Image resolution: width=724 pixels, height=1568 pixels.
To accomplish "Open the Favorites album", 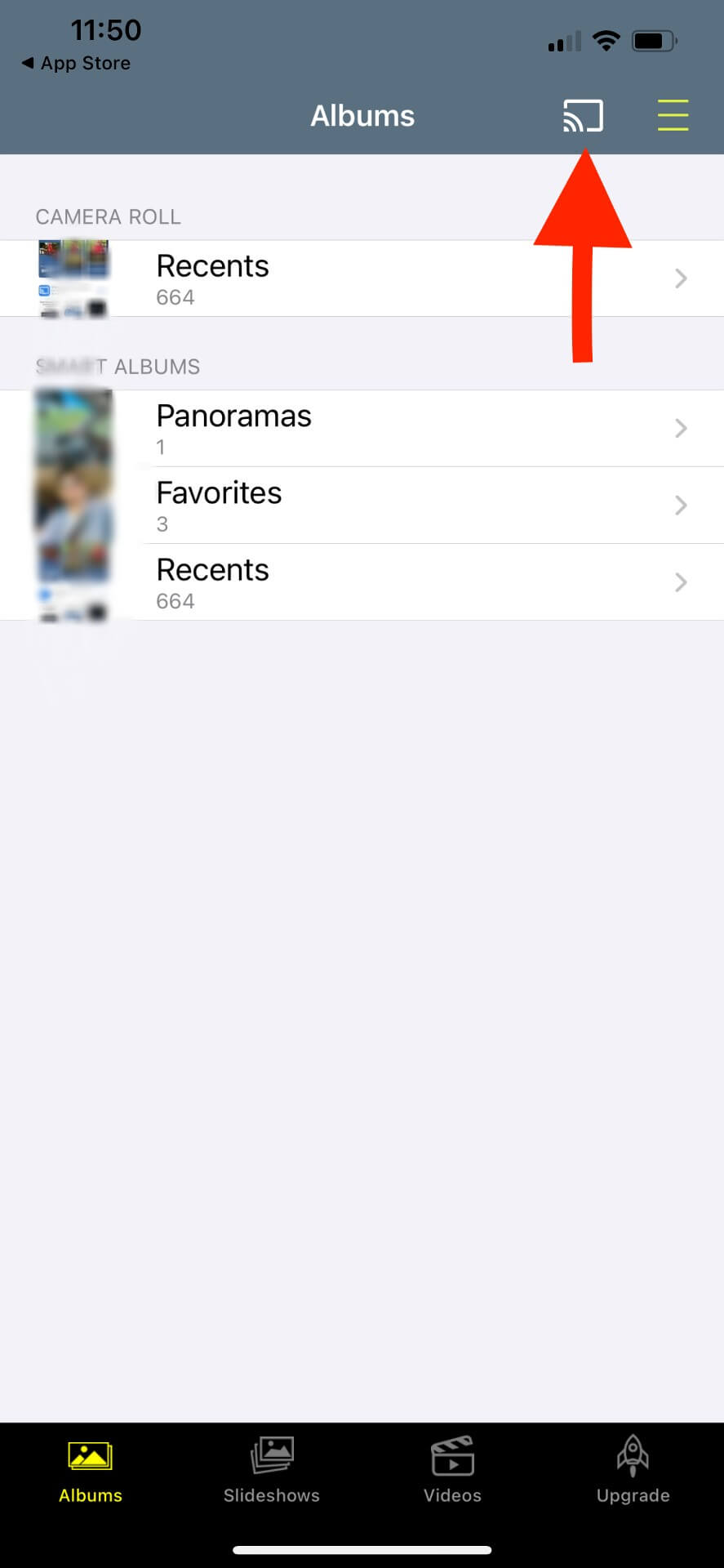I will pyautogui.click(x=362, y=506).
